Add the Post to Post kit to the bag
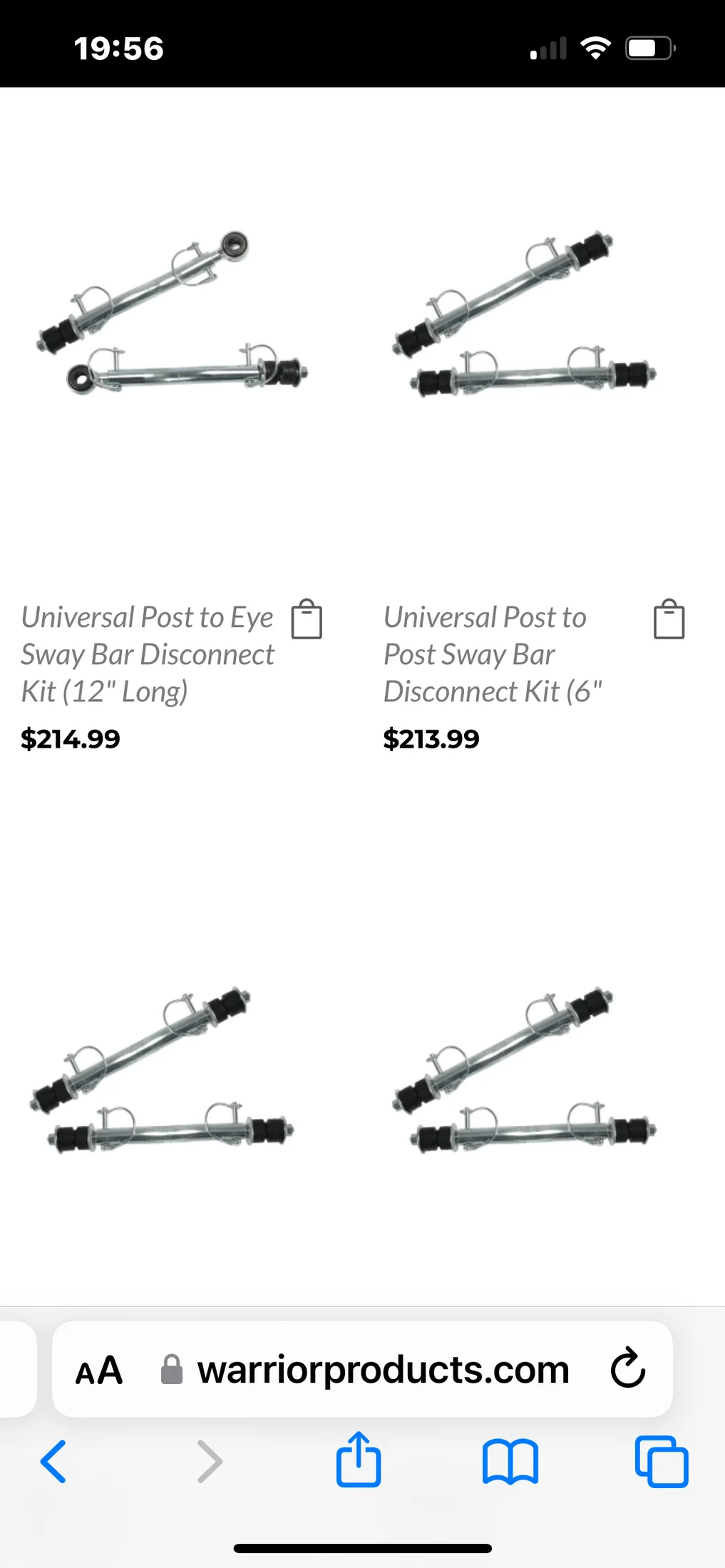The image size is (725, 1568). pyautogui.click(x=669, y=619)
